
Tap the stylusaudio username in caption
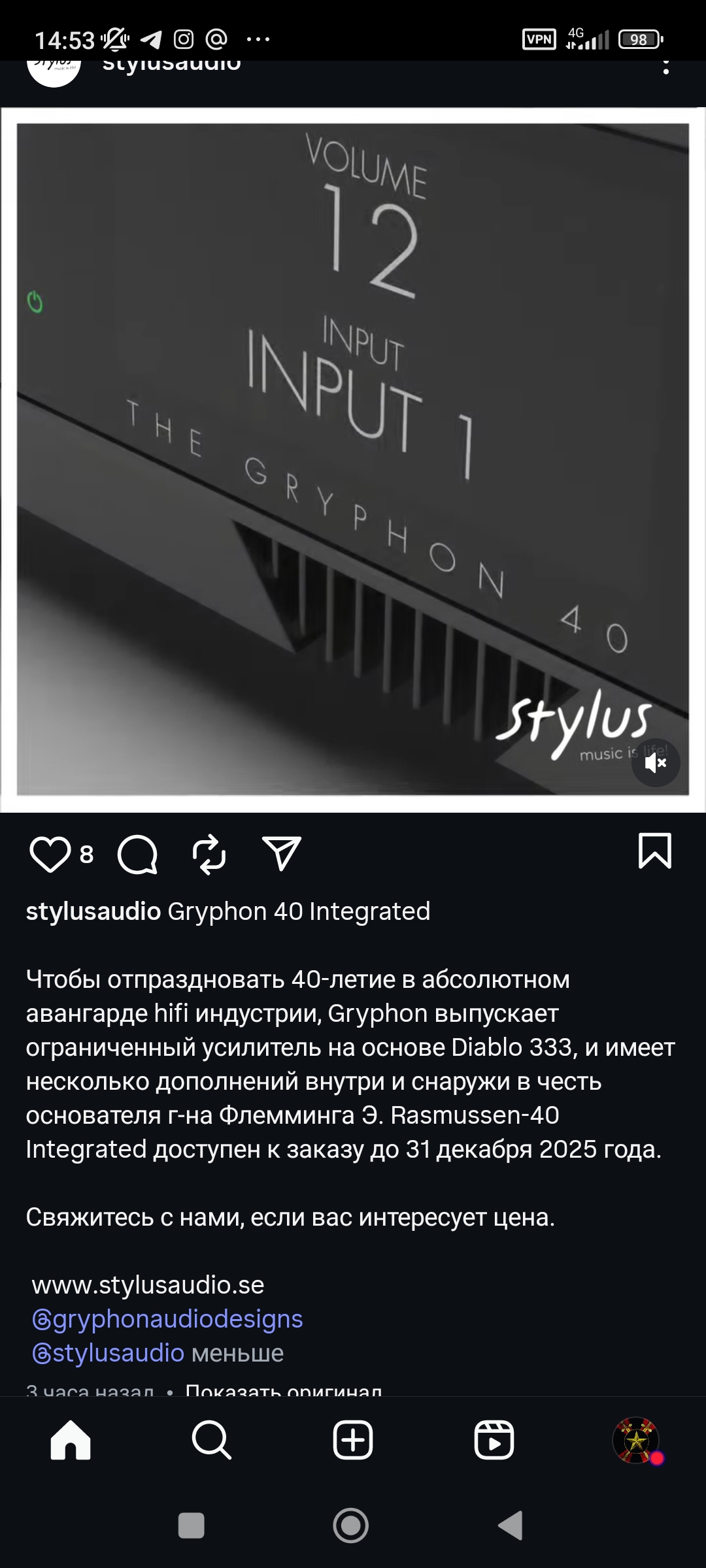click(93, 911)
